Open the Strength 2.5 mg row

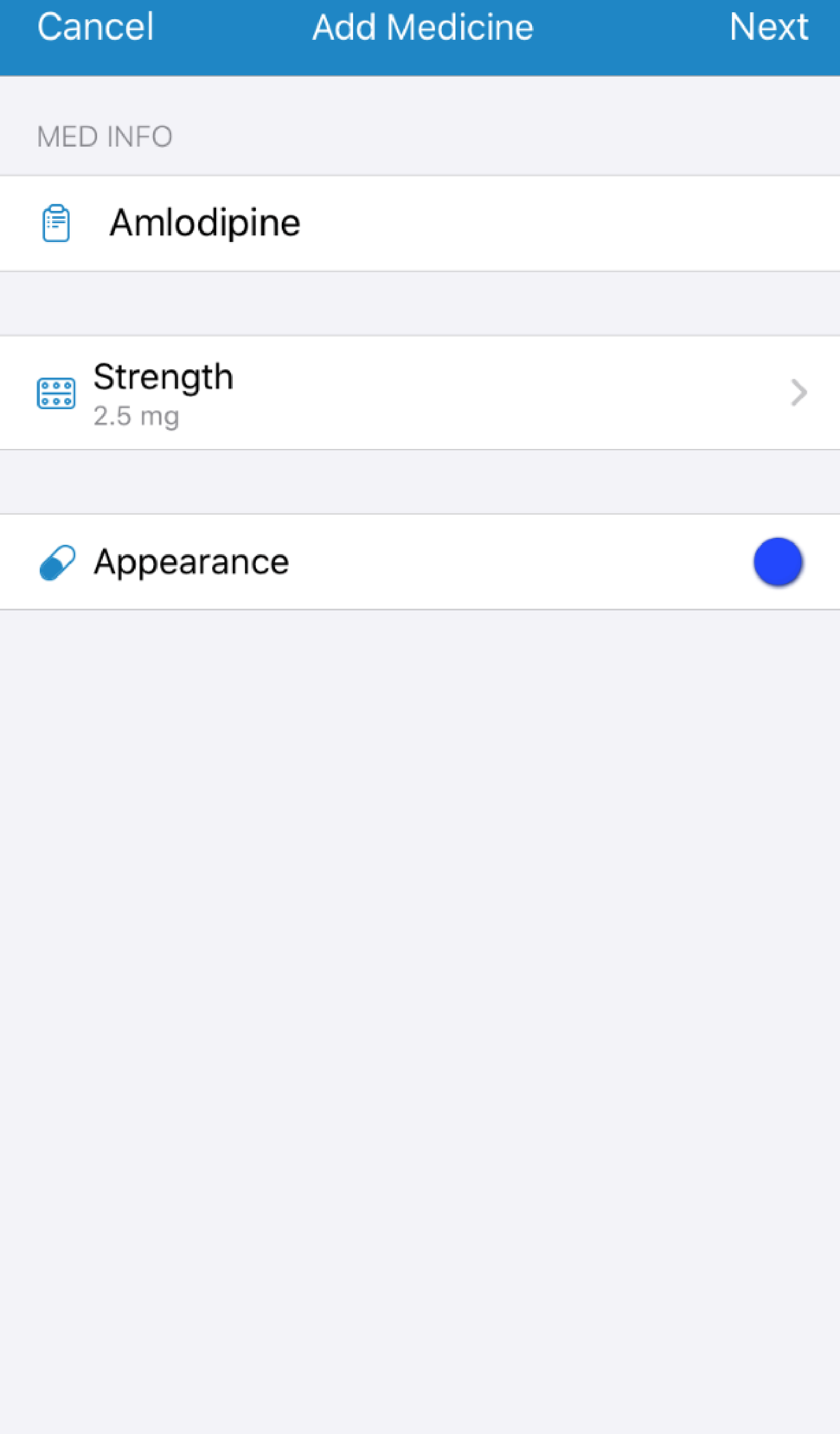[420, 393]
